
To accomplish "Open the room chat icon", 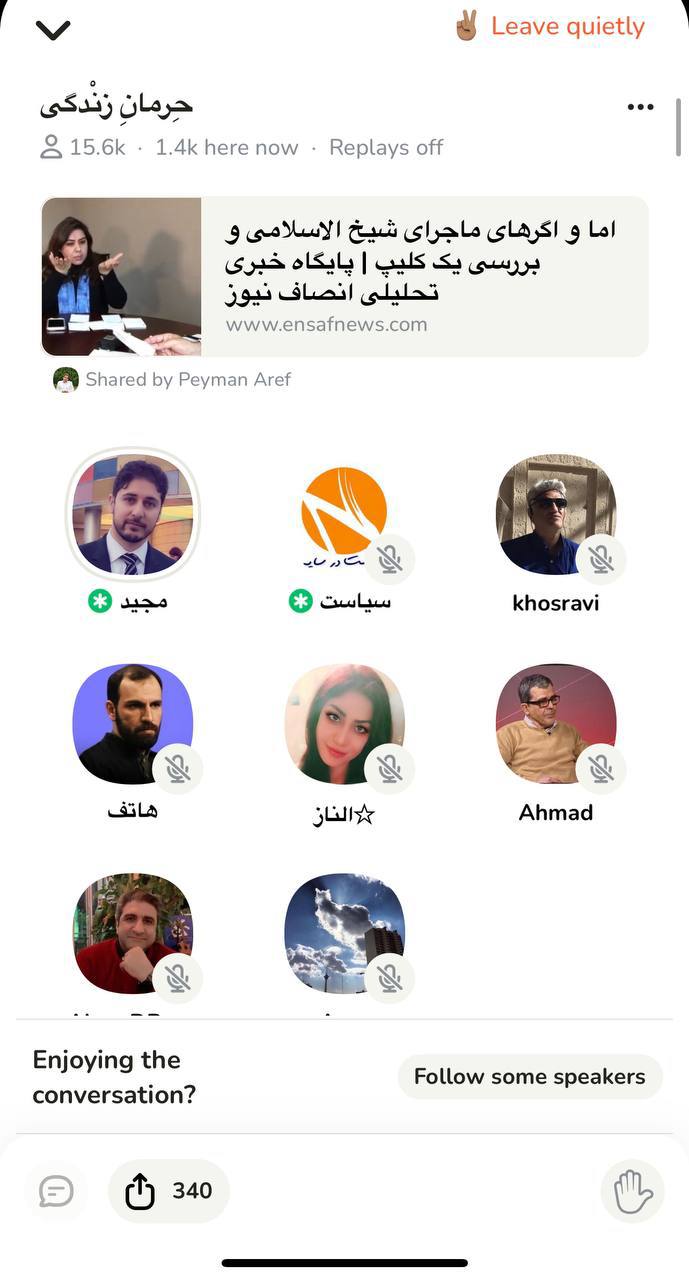I will click(56, 1191).
